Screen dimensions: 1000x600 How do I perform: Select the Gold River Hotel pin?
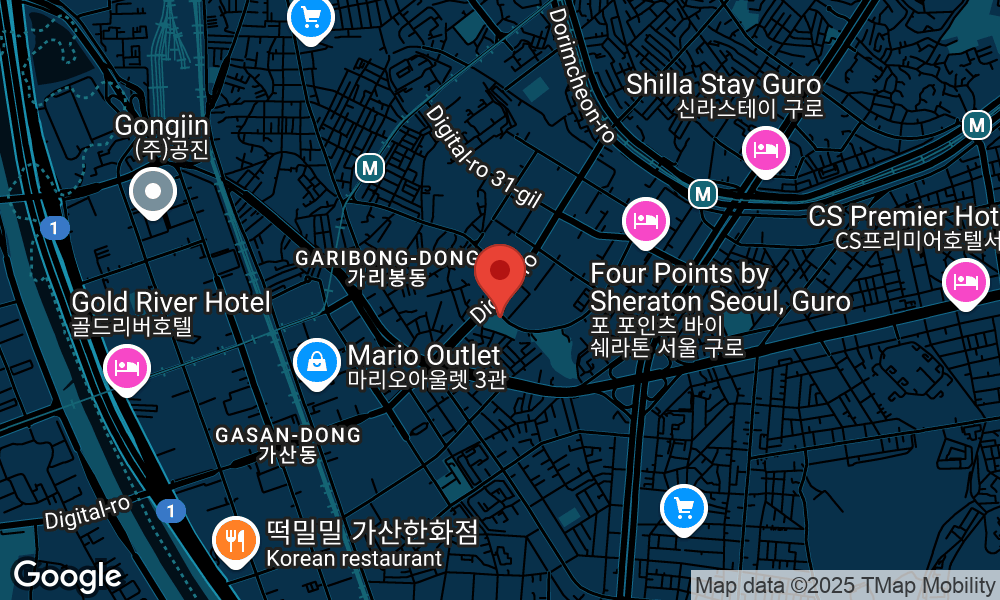tap(126, 365)
